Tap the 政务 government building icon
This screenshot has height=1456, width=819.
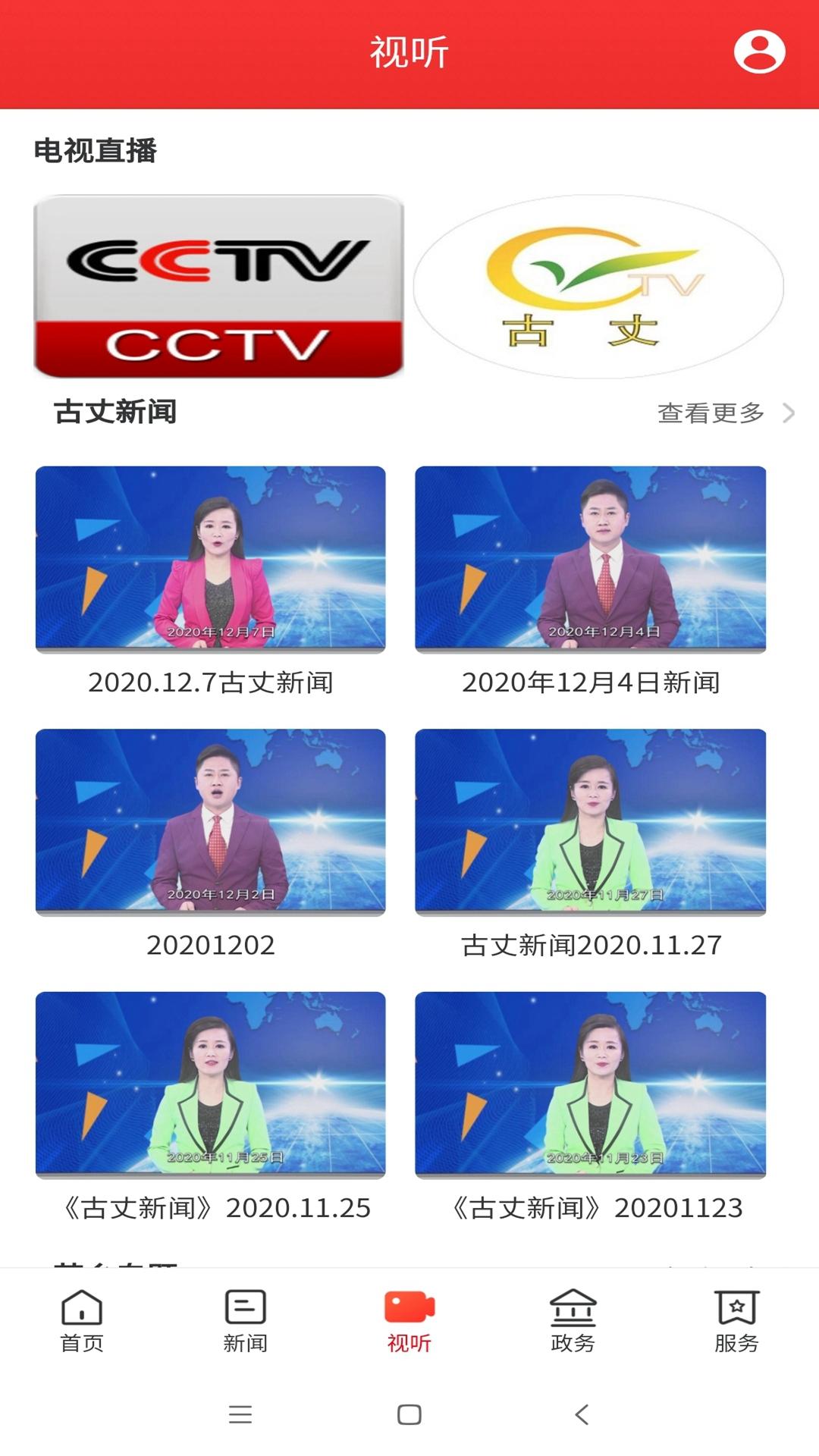(x=573, y=1306)
